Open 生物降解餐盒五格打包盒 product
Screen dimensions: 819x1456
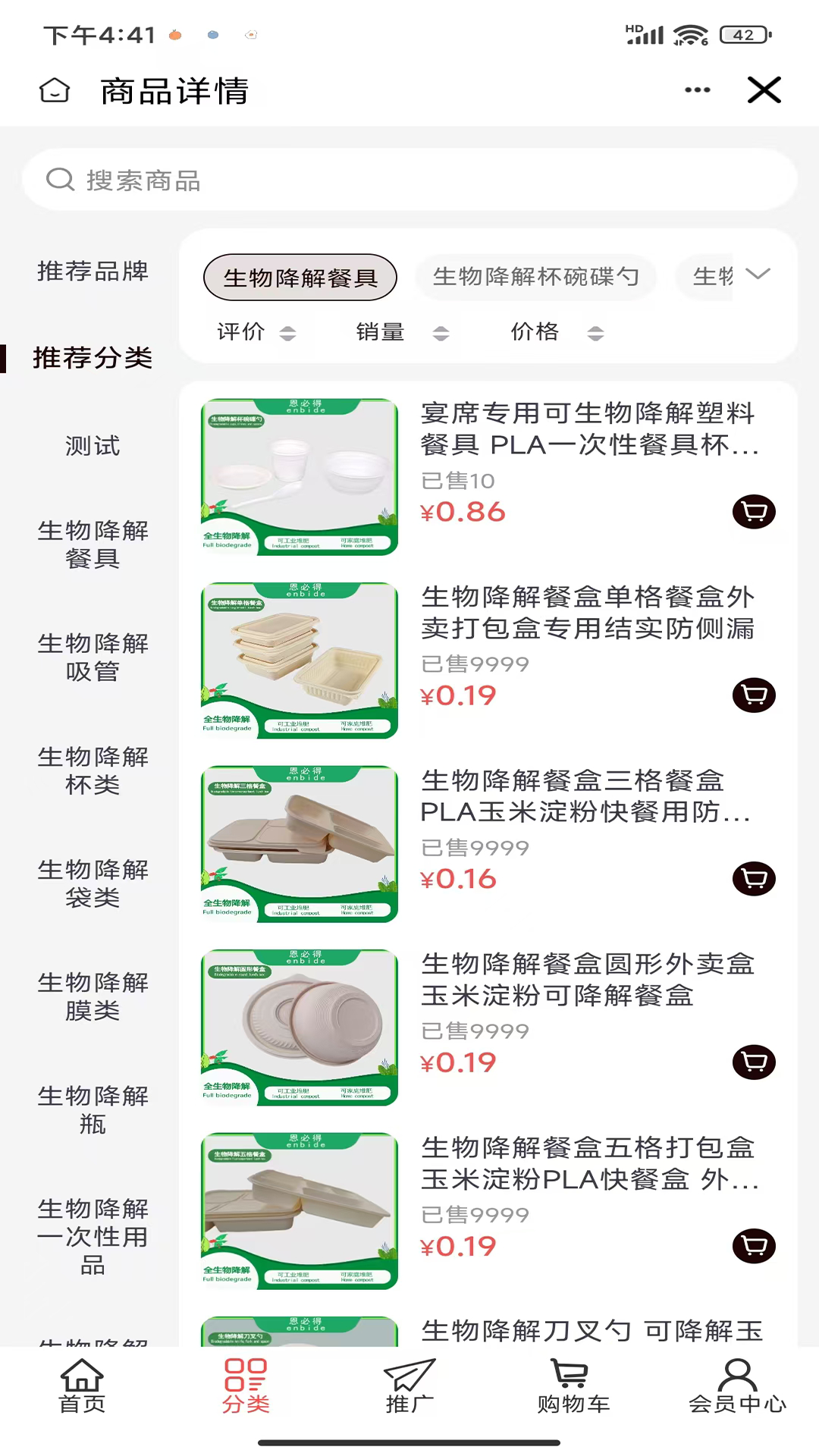click(x=587, y=1162)
